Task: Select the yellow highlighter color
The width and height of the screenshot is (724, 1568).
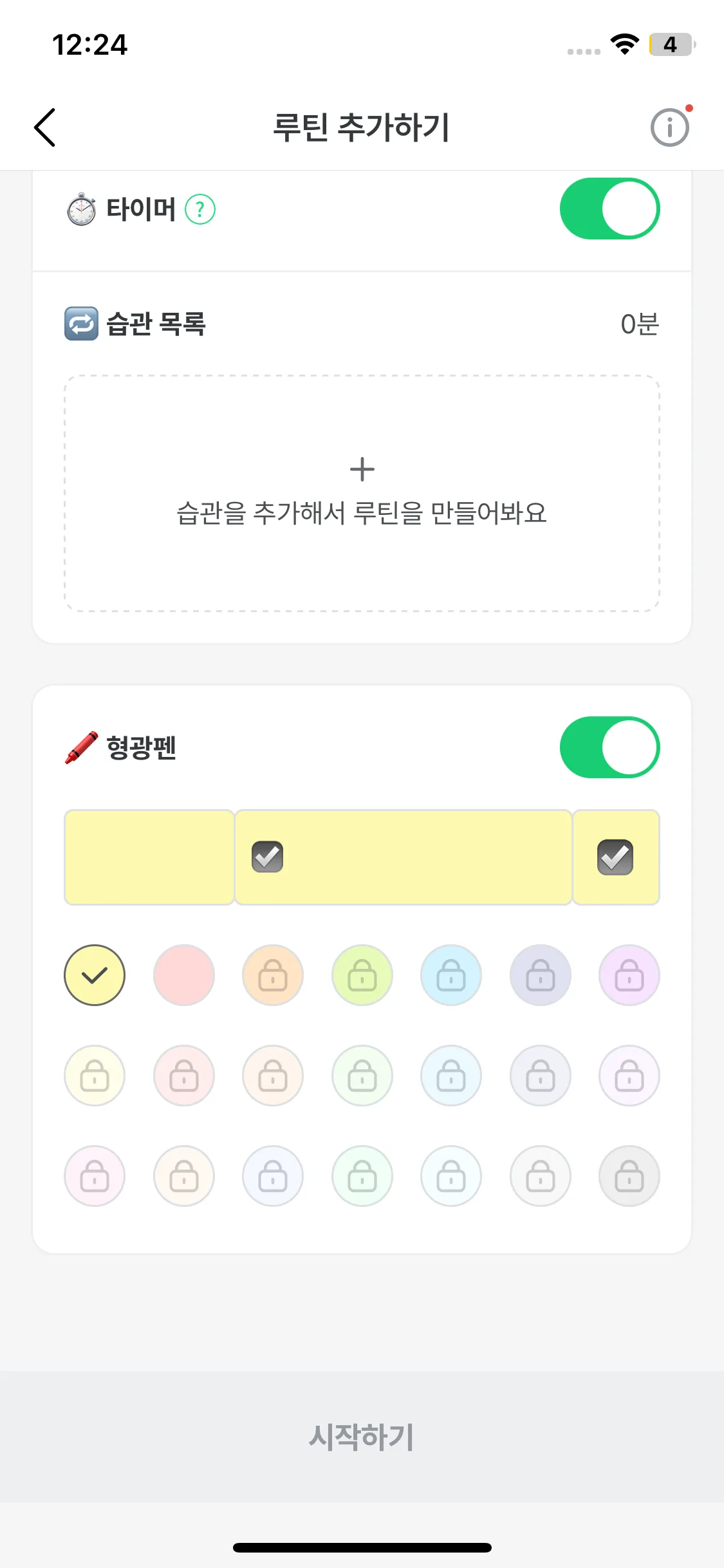Action: click(95, 975)
